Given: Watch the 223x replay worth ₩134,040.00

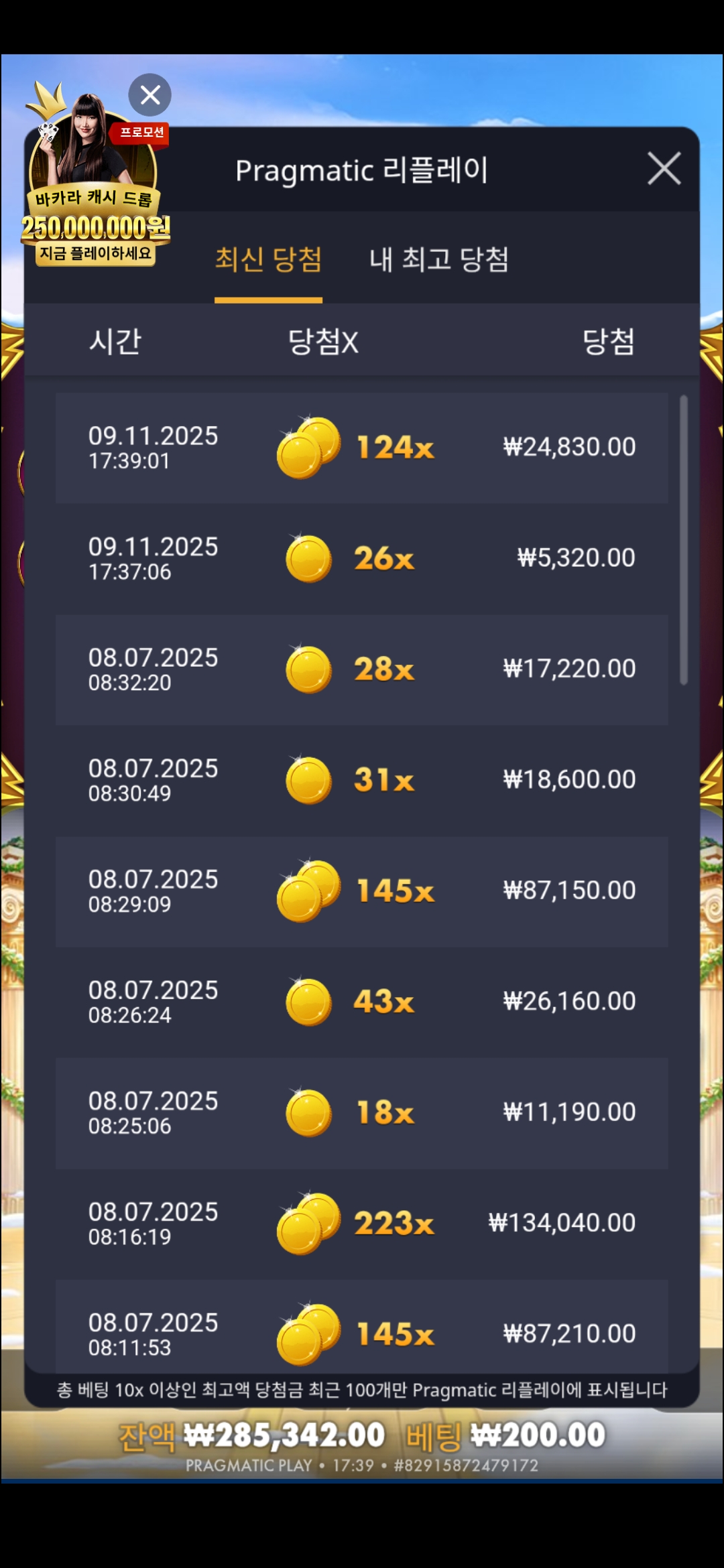Looking at the screenshot, I should 362,1223.
